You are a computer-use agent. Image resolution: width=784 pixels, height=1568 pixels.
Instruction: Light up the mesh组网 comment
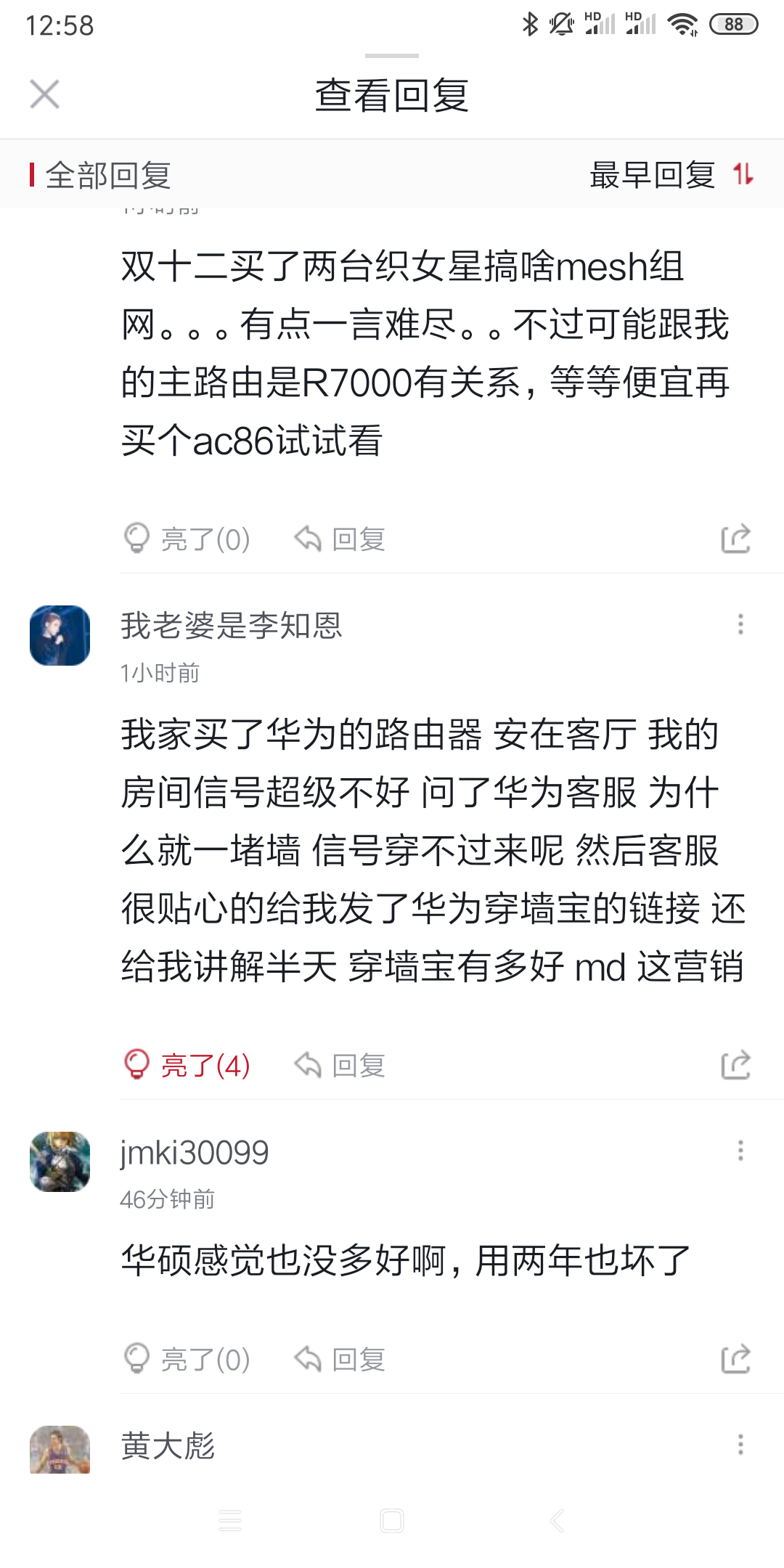[x=187, y=539]
